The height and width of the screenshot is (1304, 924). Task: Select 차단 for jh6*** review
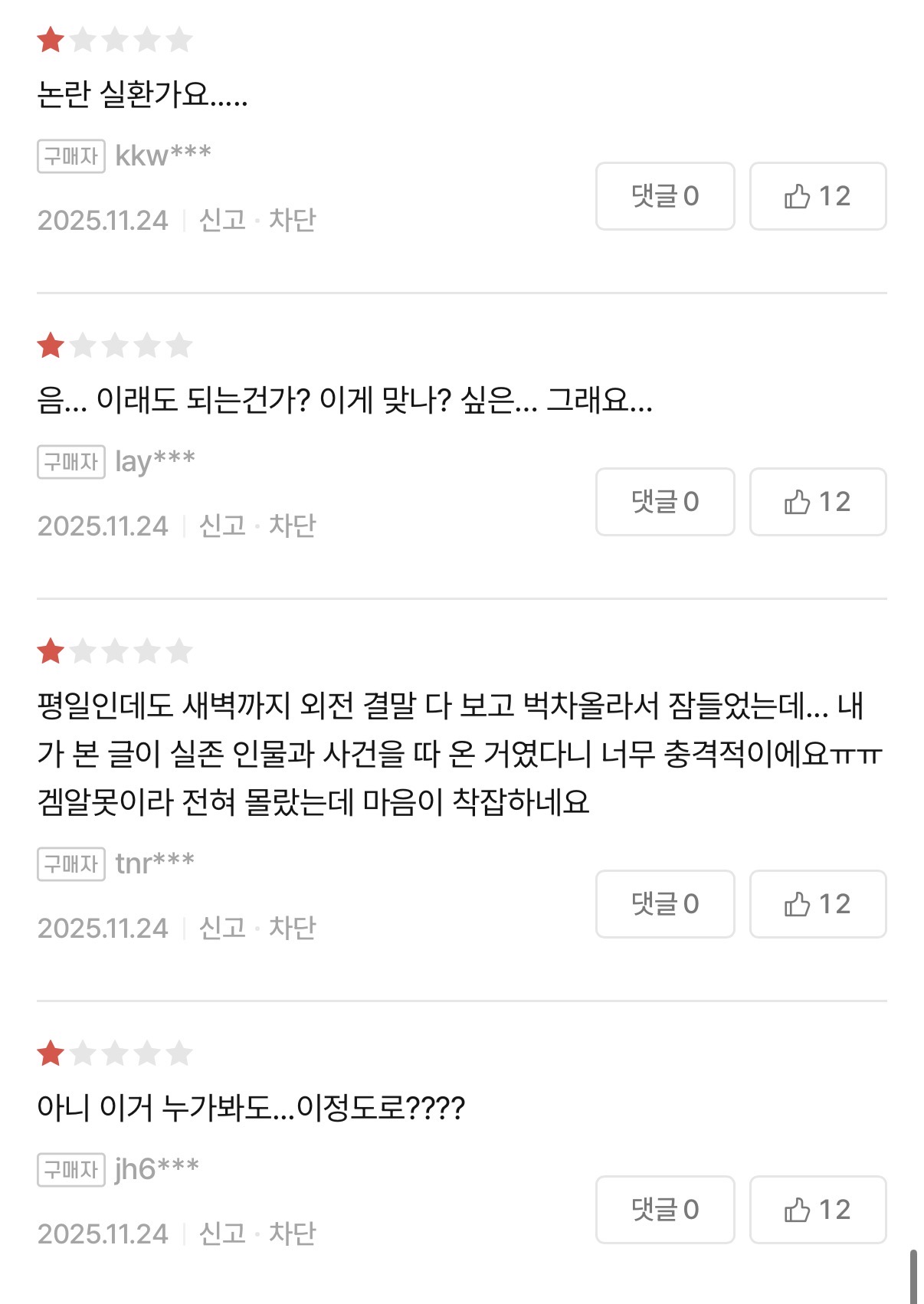[292, 1234]
